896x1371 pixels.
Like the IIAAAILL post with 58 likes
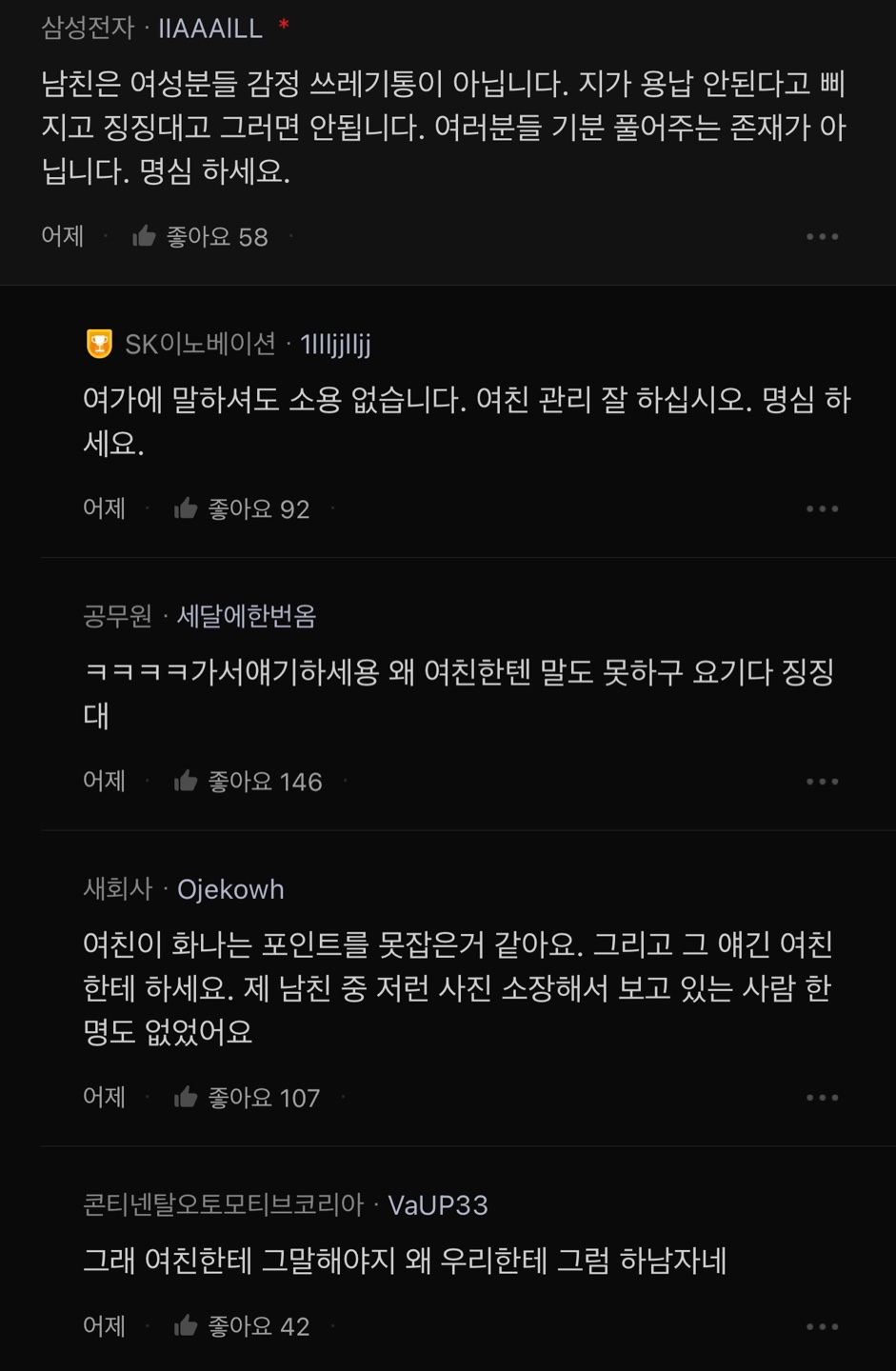coord(145,236)
